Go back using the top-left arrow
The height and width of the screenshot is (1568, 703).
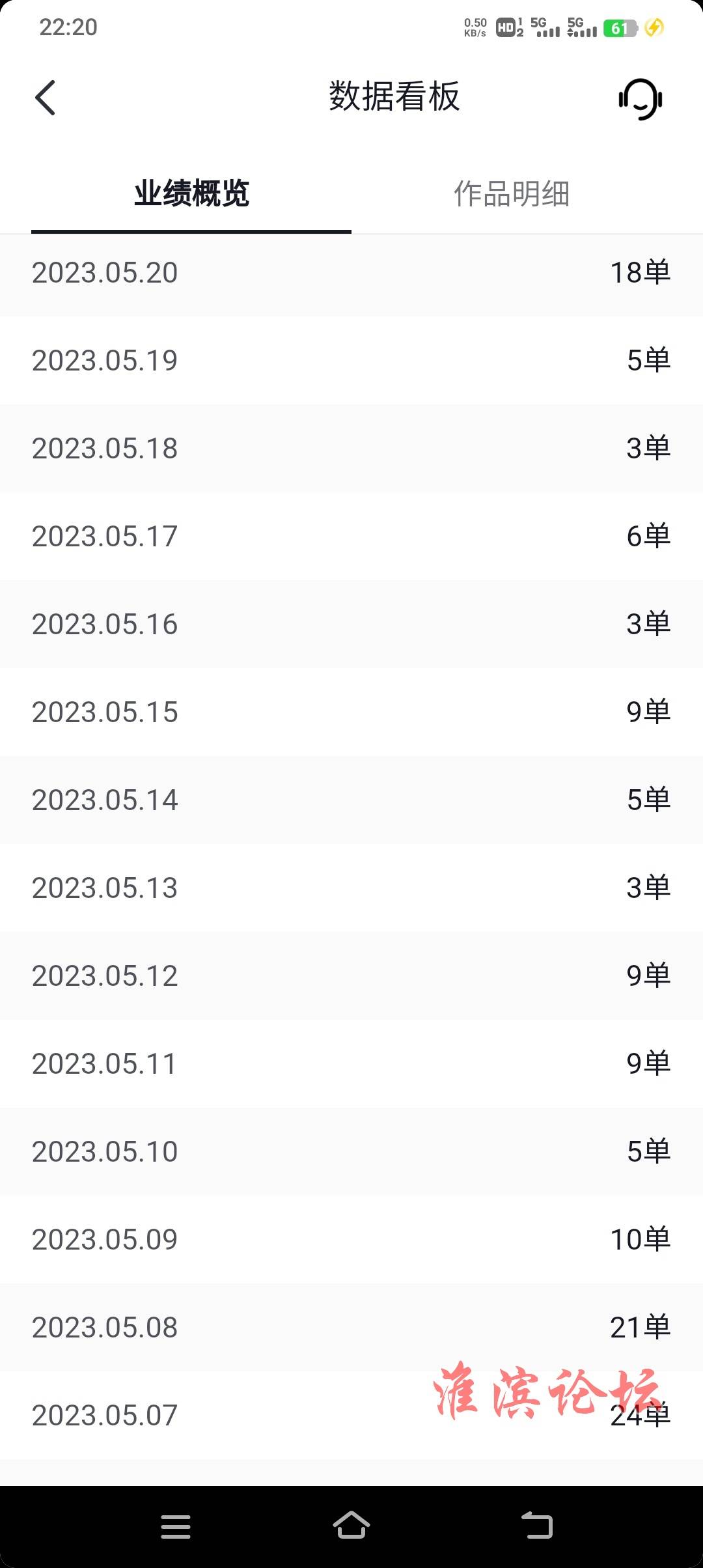point(45,98)
